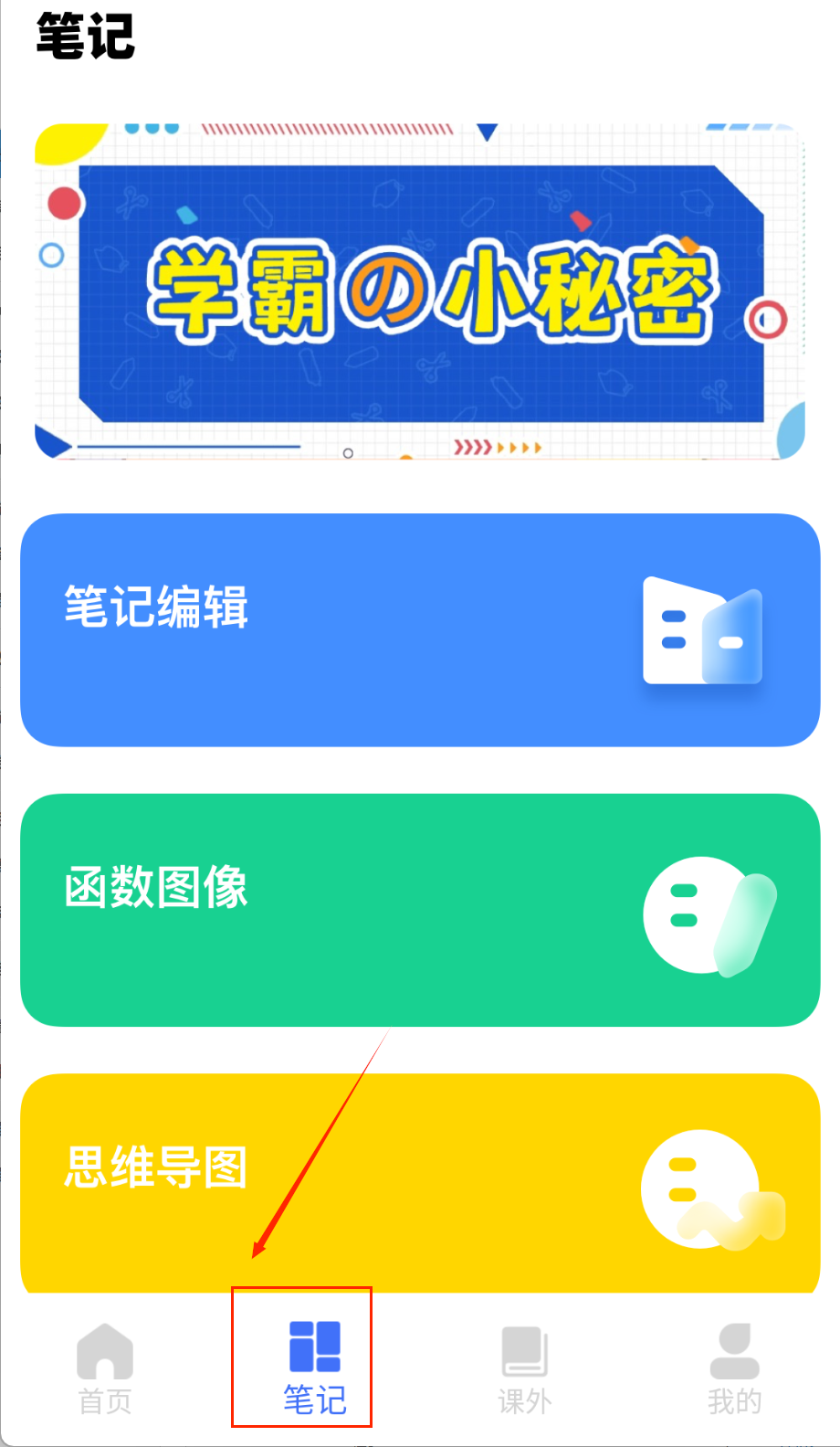This screenshot has height=1447, width=840.
Task: Open the 学霸の小秘密 banner
Action: pyautogui.click(x=420, y=291)
